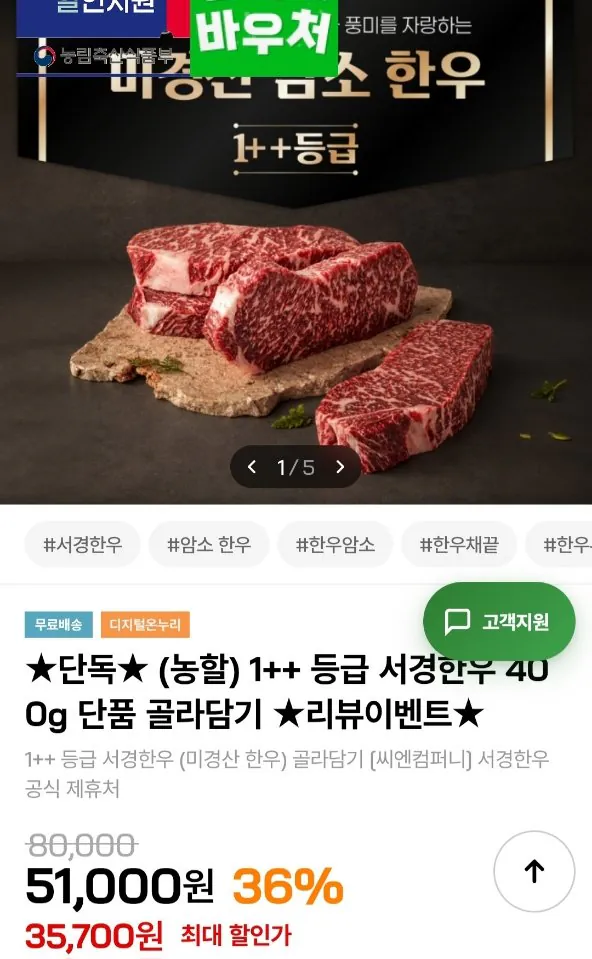592x959 pixels.
Task: Select the #서경한우 hashtag chip
Action: click(x=83, y=544)
